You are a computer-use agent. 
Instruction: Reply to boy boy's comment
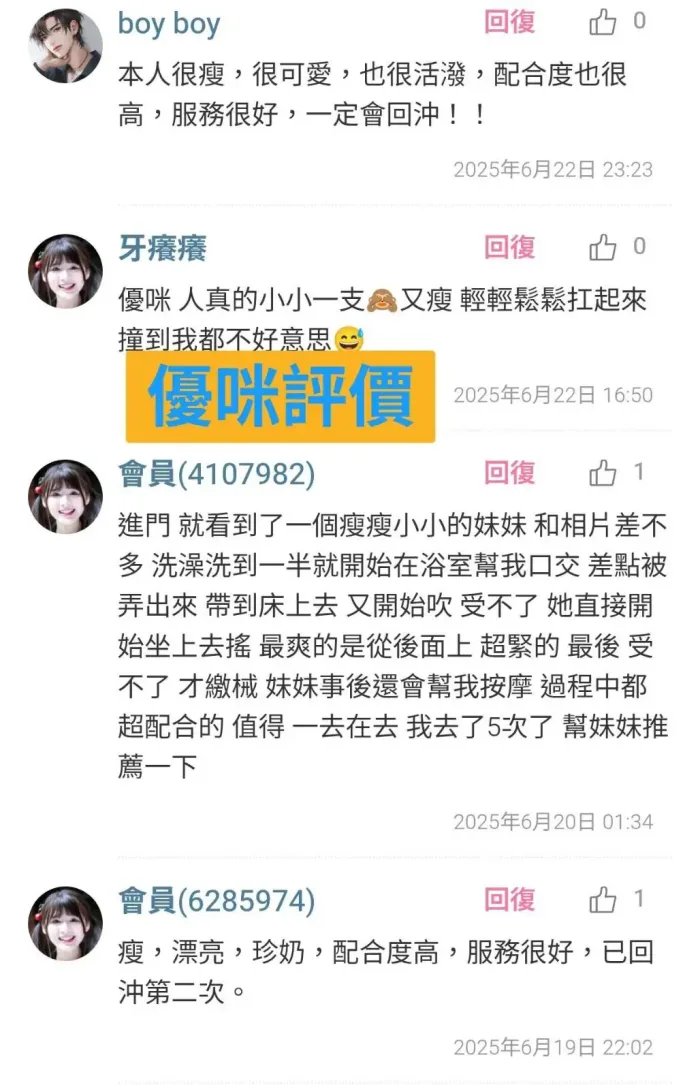coord(510,22)
